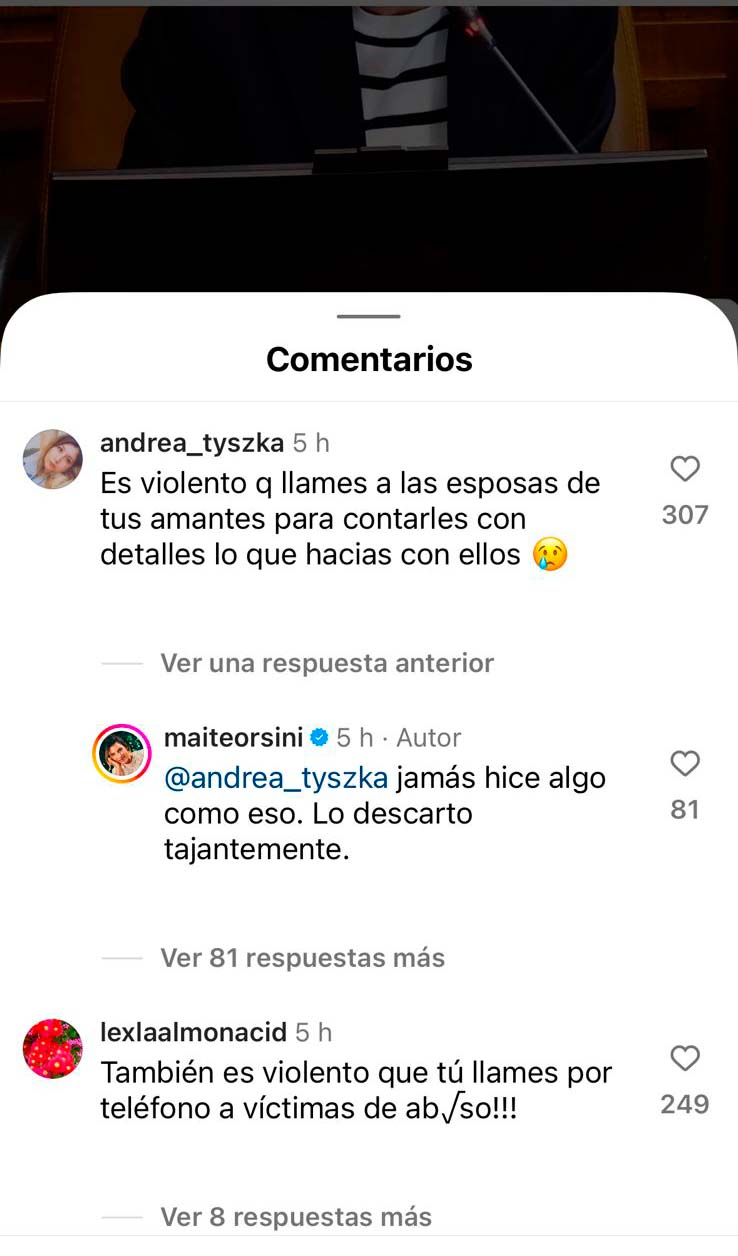
Task: Expand "Ver 8 respuestas más"
Action: tap(296, 1217)
